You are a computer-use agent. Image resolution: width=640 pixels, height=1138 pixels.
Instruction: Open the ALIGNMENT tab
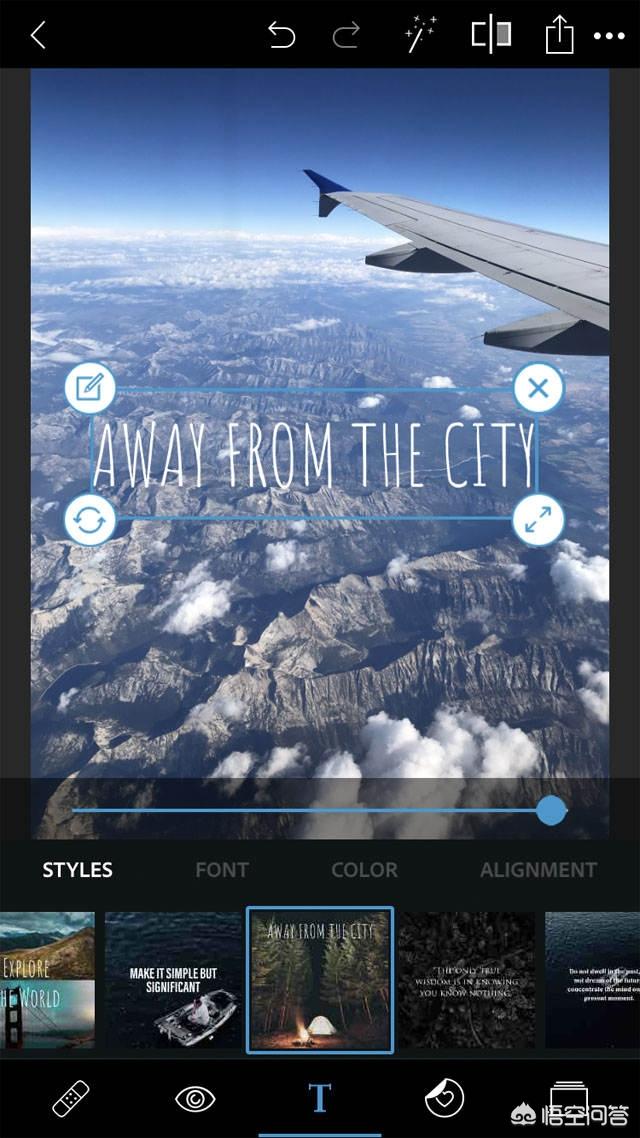click(x=538, y=870)
